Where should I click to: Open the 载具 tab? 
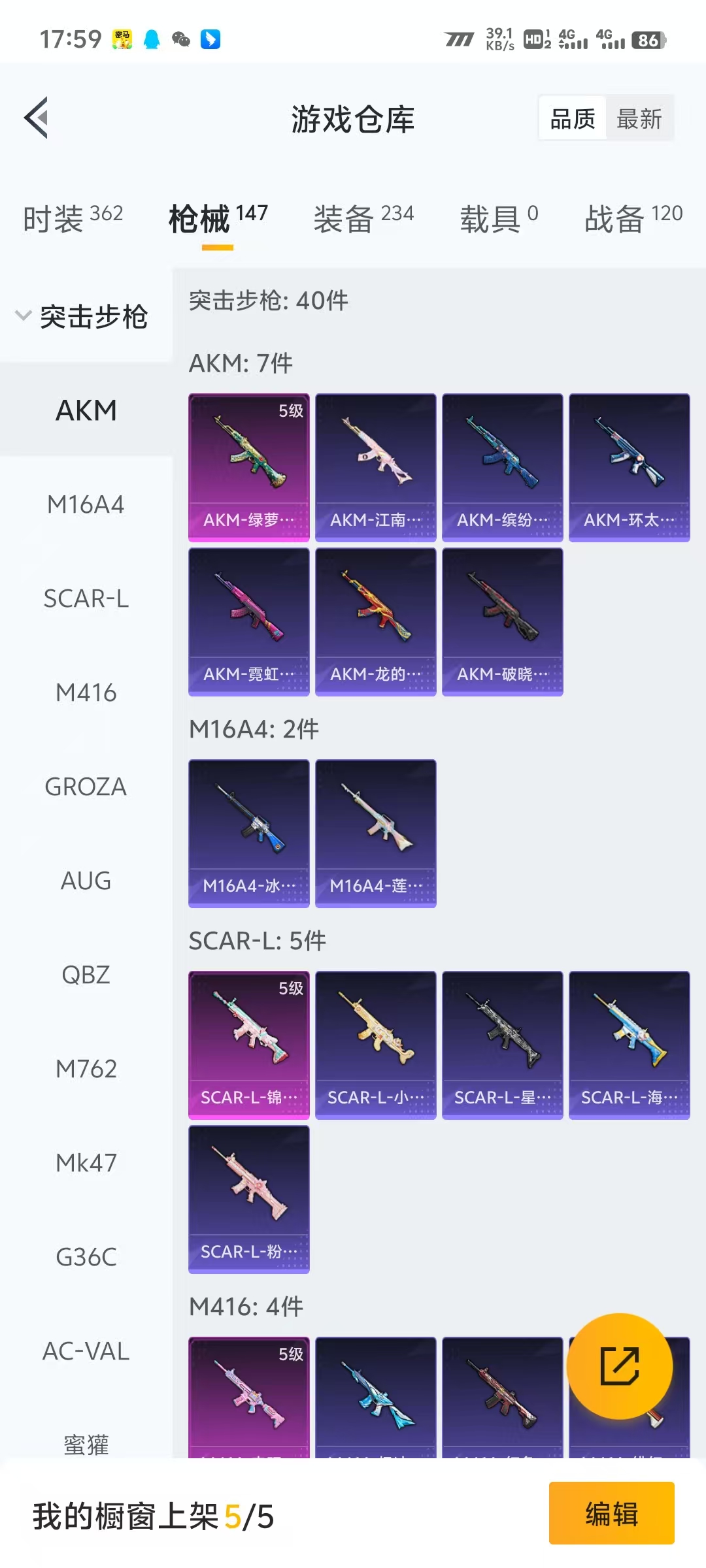(499, 218)
